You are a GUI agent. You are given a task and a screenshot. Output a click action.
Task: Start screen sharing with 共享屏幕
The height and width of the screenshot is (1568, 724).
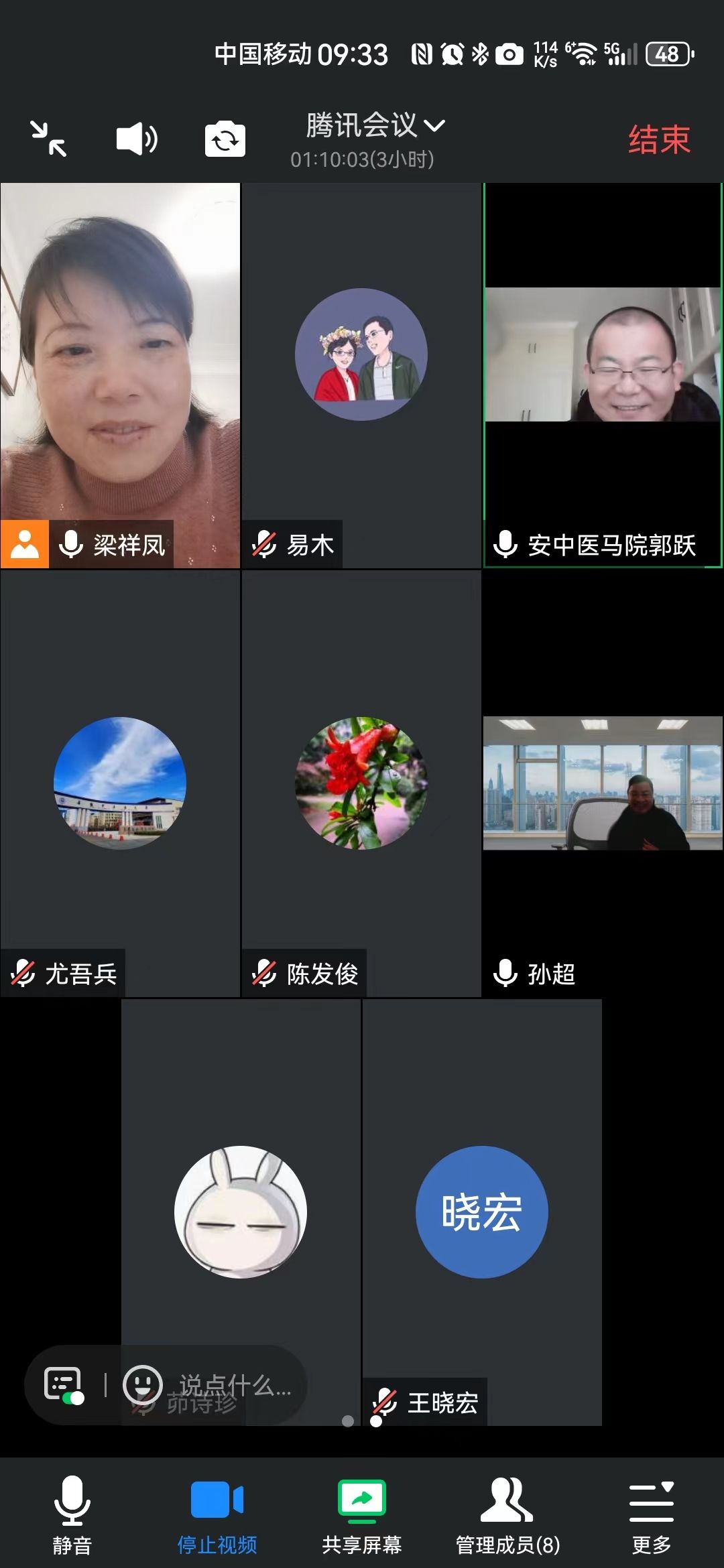point(362,1515)
